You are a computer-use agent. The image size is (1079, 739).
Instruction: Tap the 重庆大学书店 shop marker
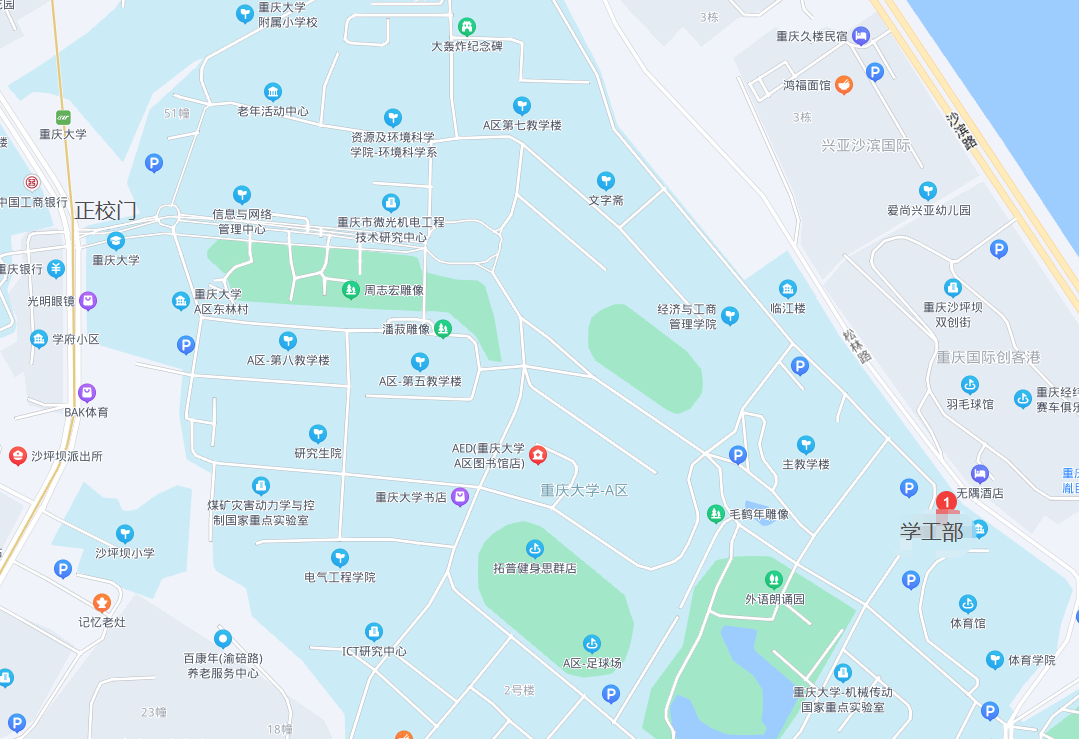(x=460, y=496)
